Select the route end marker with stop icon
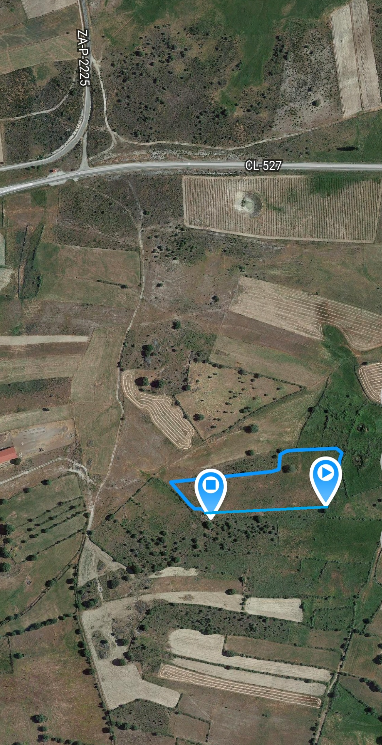 210,491
